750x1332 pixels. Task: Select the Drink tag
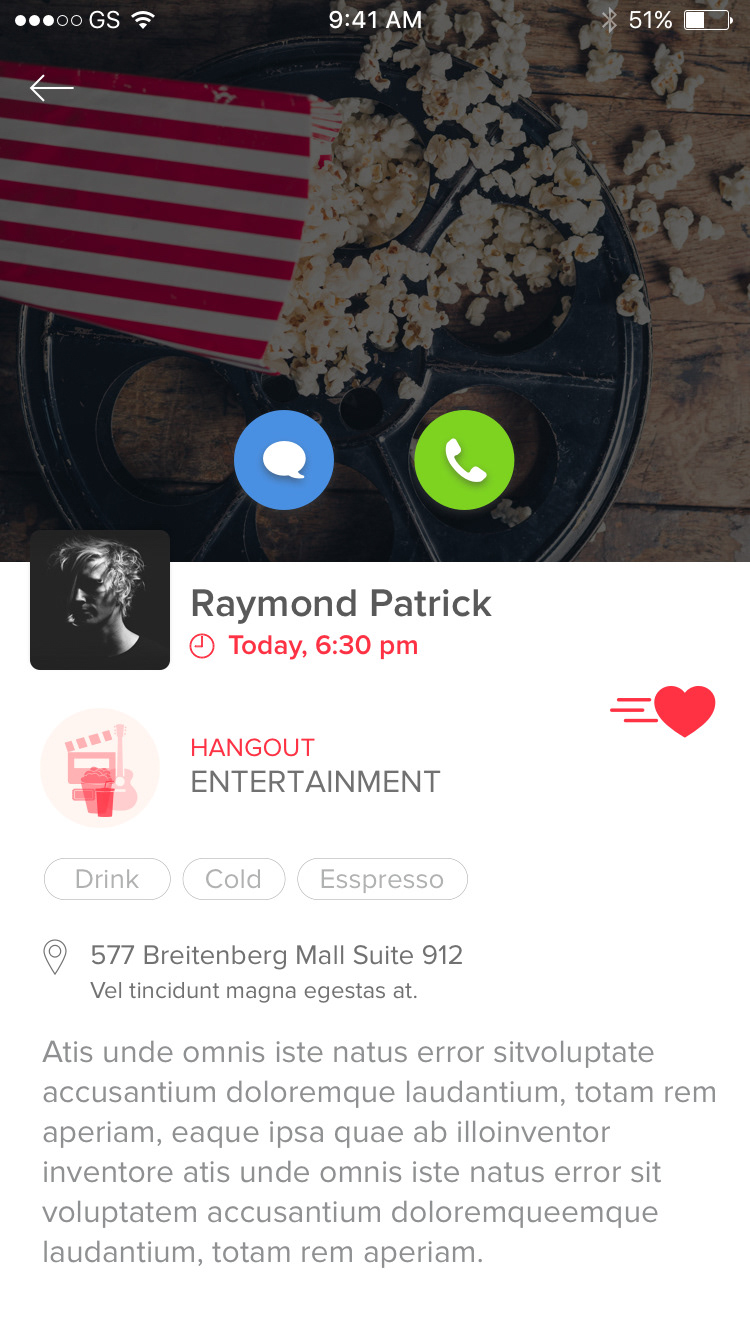107,879
